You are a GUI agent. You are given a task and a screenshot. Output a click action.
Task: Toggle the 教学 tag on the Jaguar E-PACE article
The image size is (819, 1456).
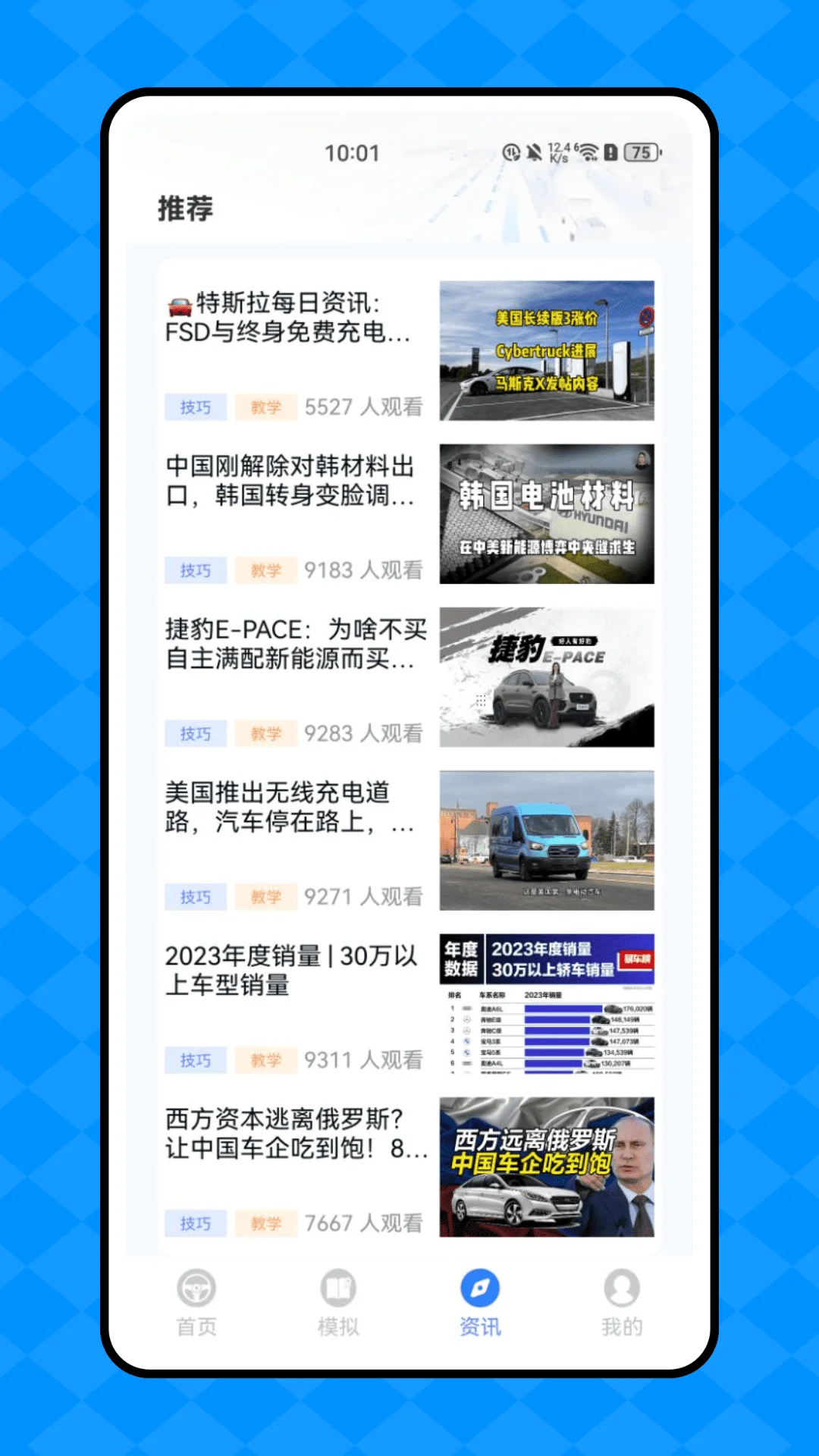coord(266,733)
